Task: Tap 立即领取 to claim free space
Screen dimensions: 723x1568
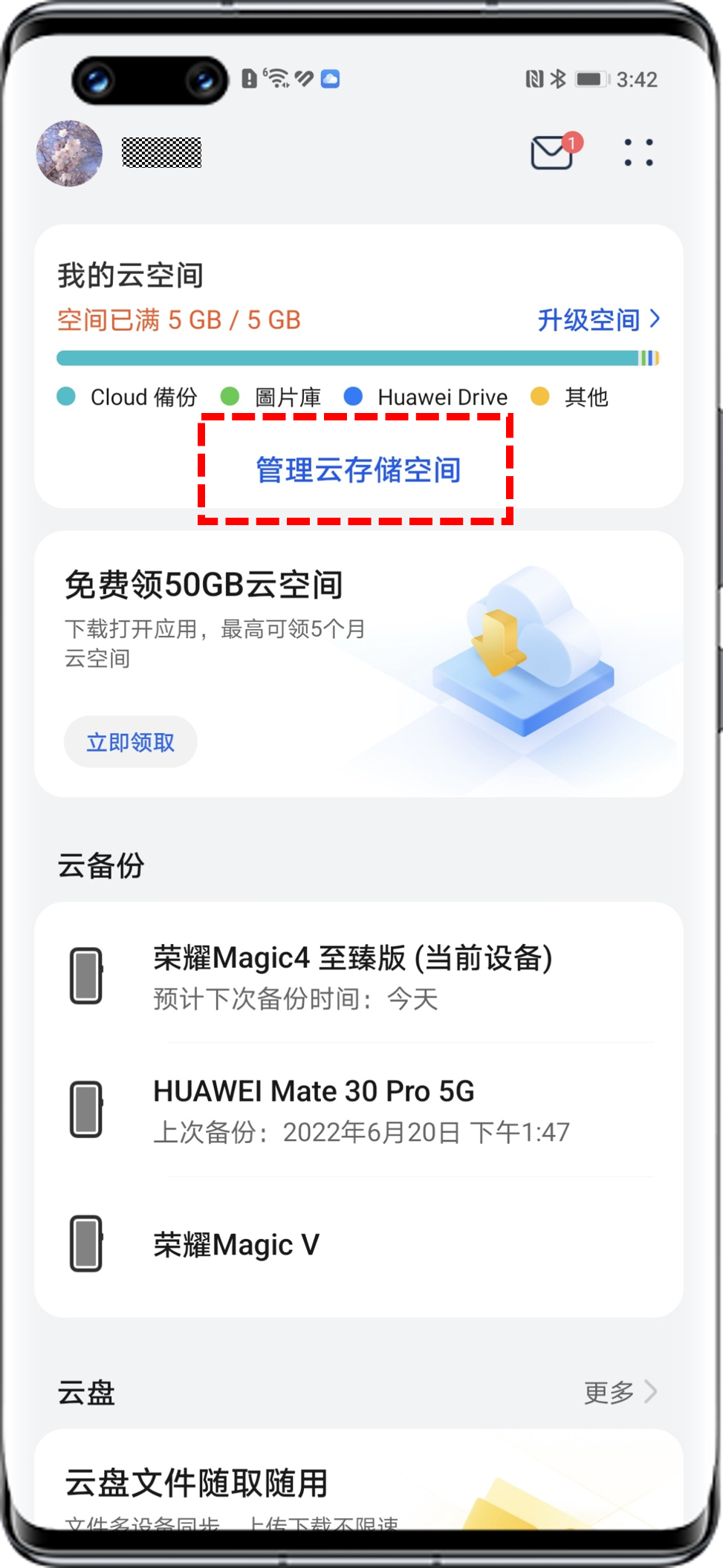Action: pyautogui.click(x=130, y=742)
